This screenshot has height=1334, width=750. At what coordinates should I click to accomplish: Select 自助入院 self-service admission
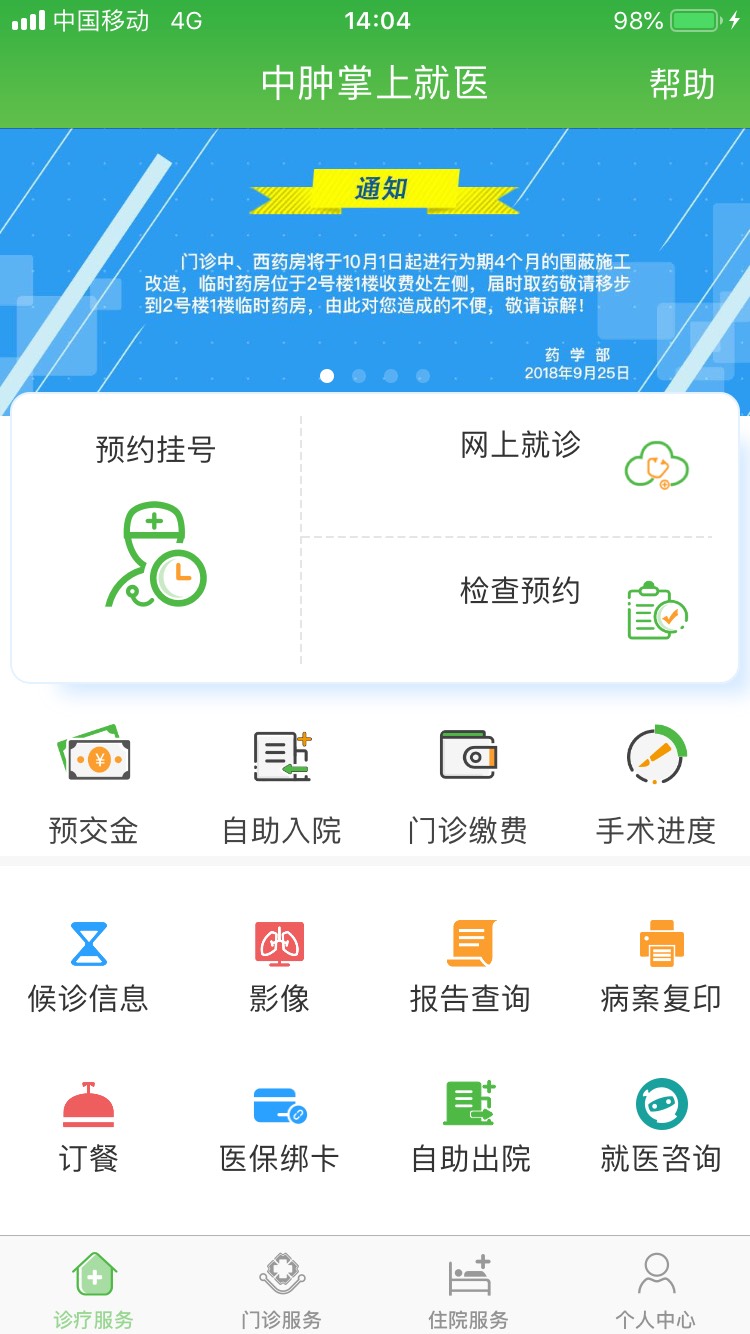(x=282, y=785)
